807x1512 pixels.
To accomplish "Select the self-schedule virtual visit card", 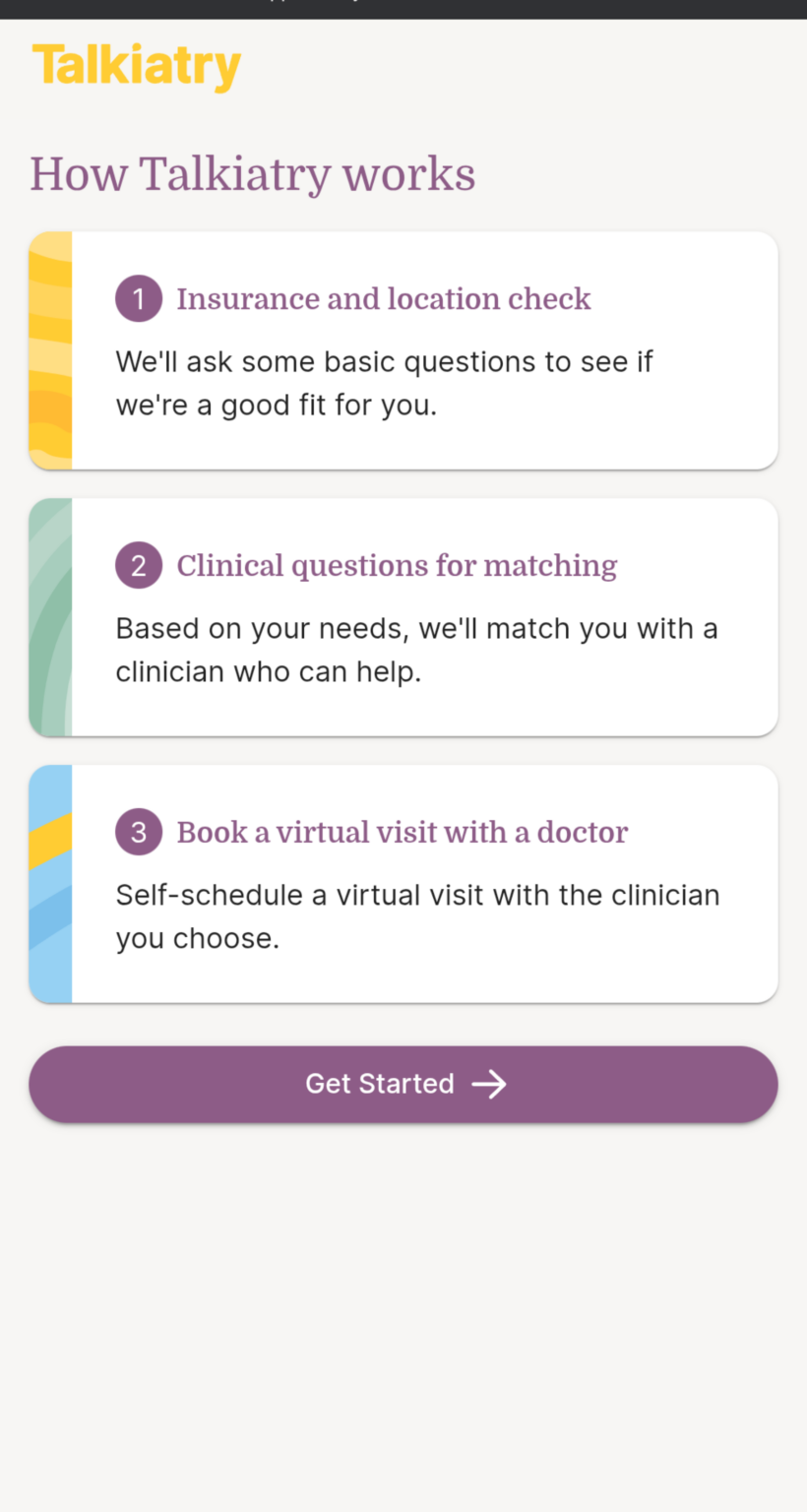I will point(403,882).
